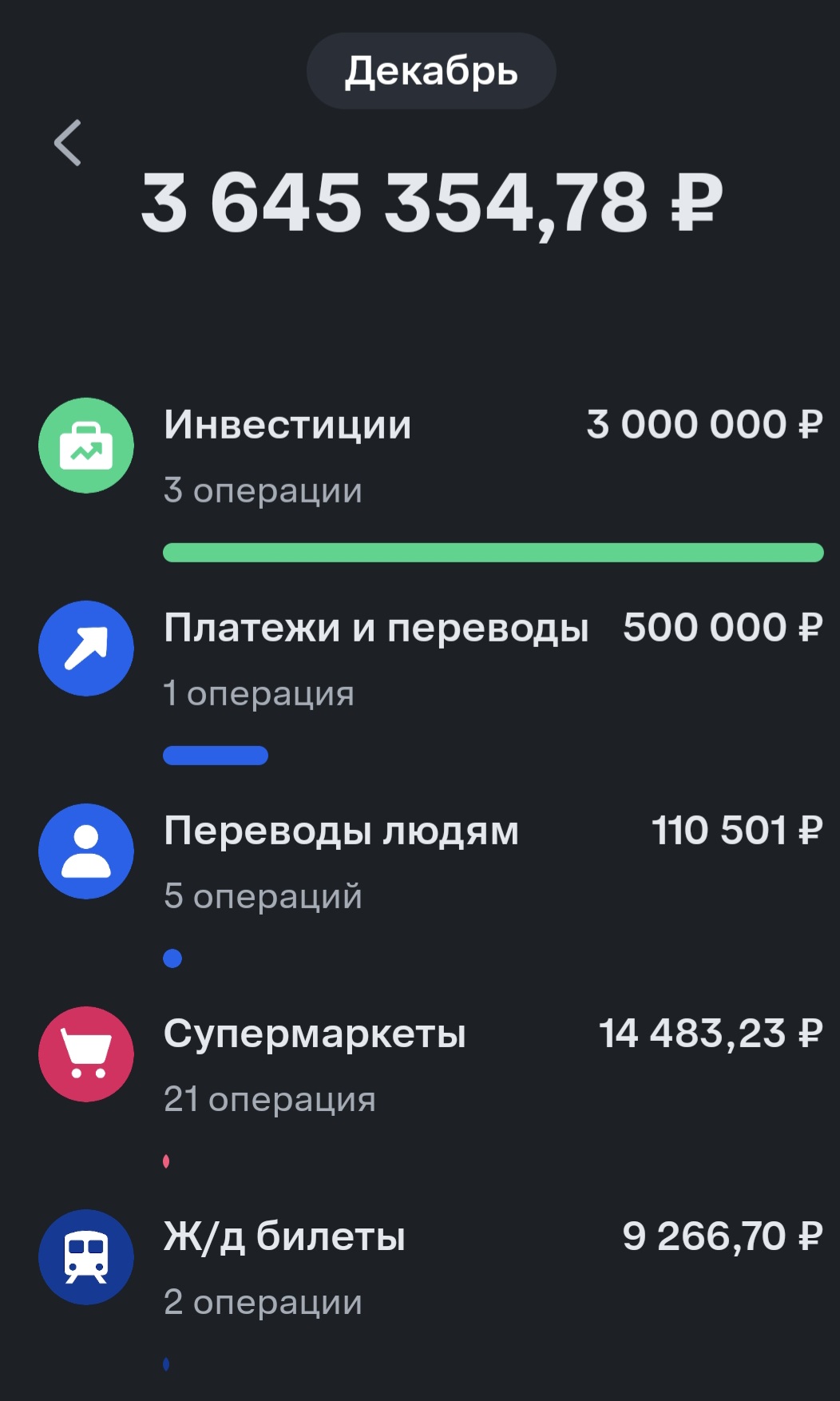Show the Супермаркеты spending details
840x1401 pixels.
click(431, 1066)
